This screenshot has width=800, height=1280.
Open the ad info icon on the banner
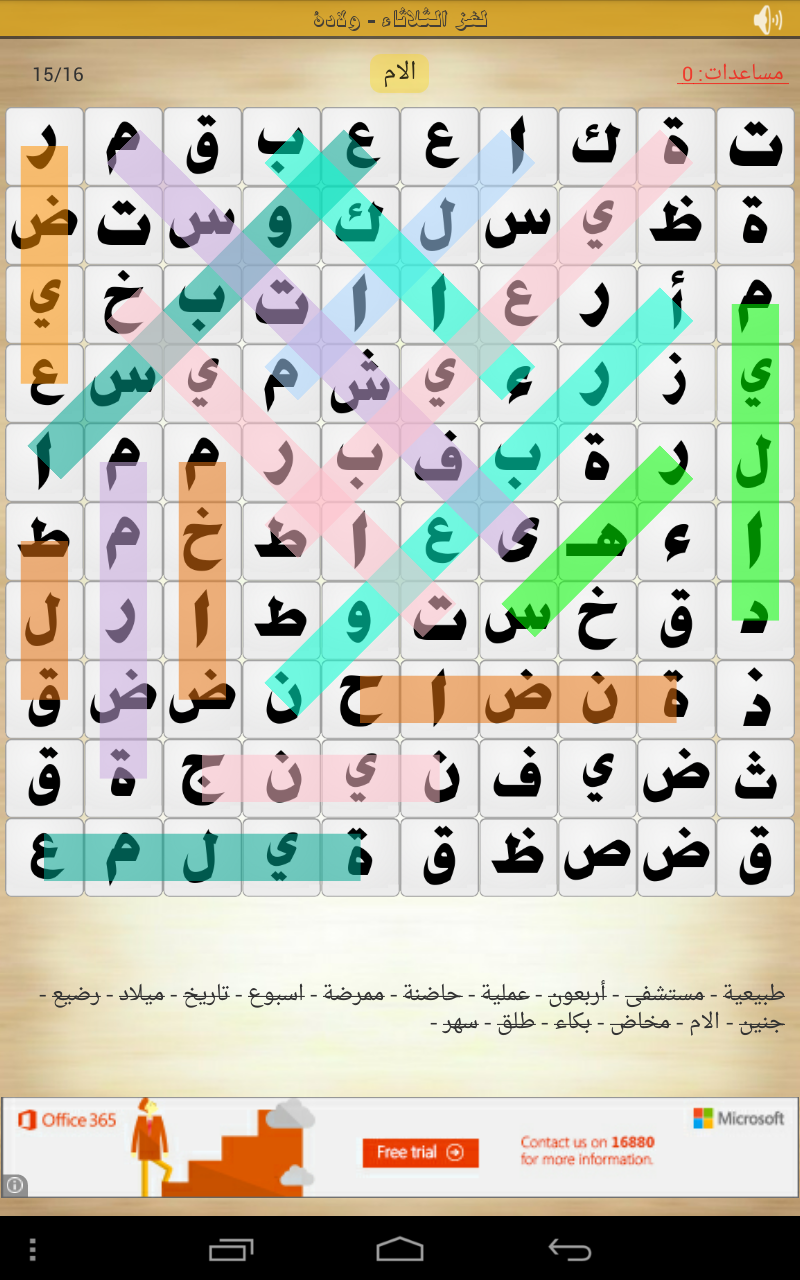[x=15, y=1185]
